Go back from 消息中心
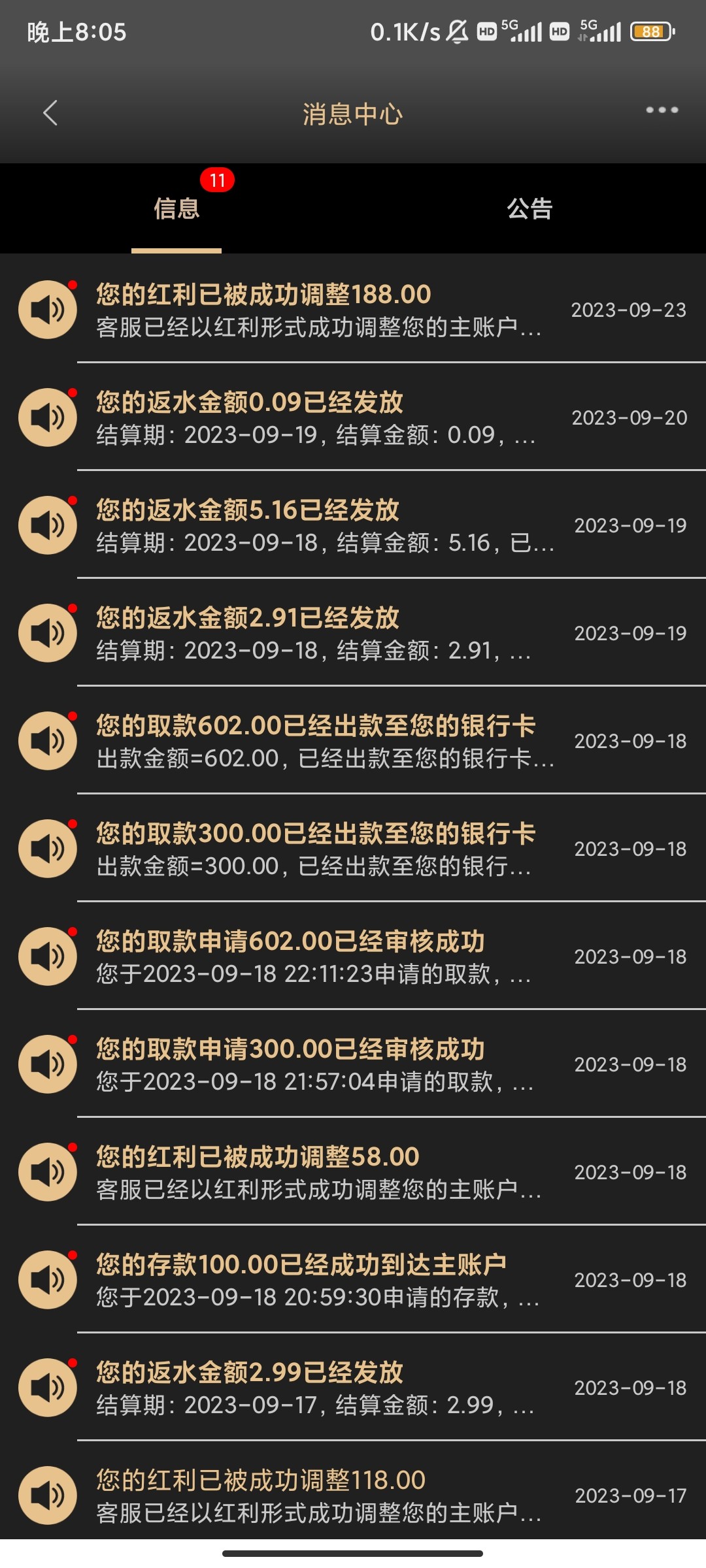The height and width of the screenshot is (1568, 706). click(x=50, y=113)
